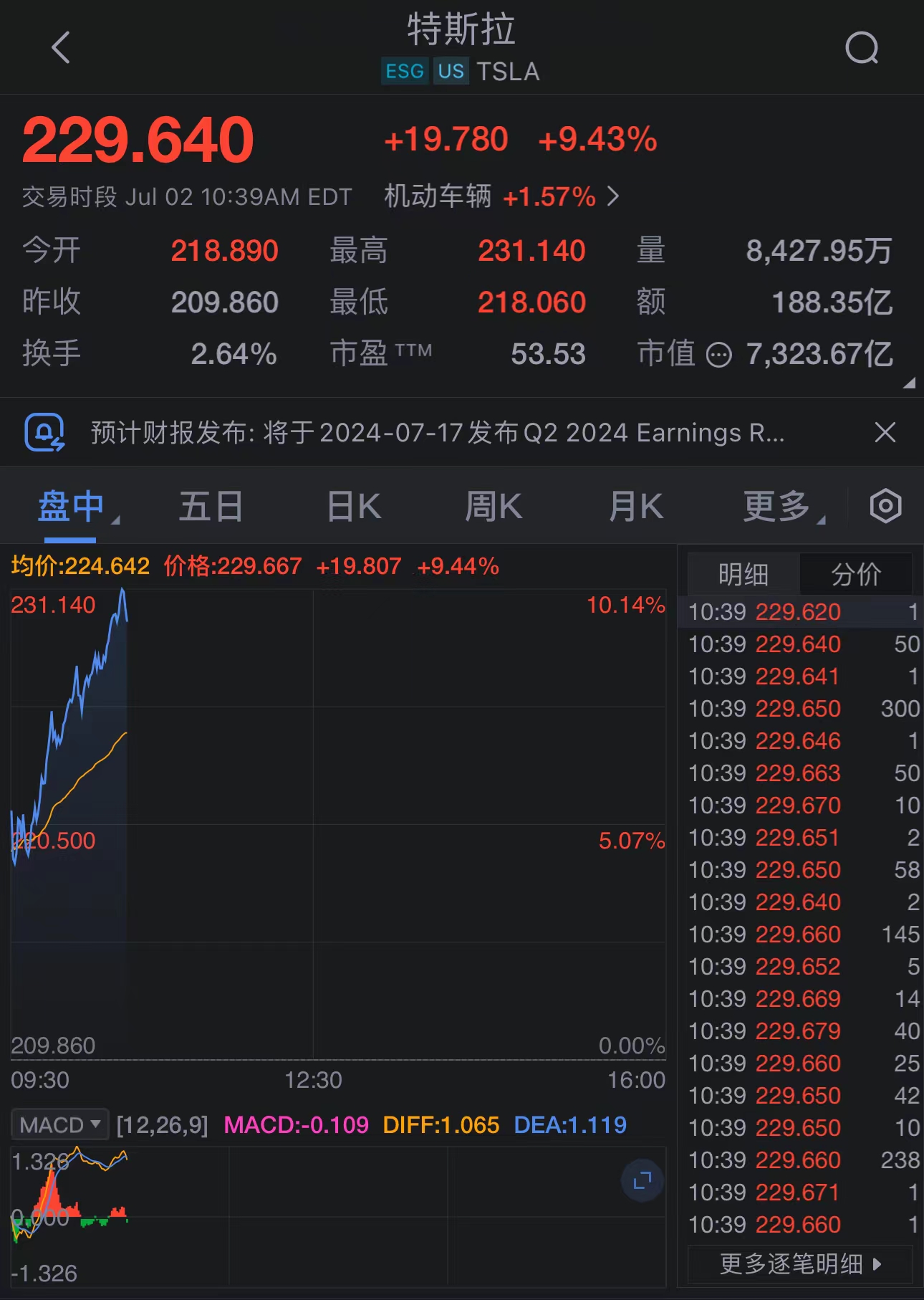Open the MACD indicator dropdown
Image resolution: width=924 pixels, height=1300 pixels.
coord(60,1124)
